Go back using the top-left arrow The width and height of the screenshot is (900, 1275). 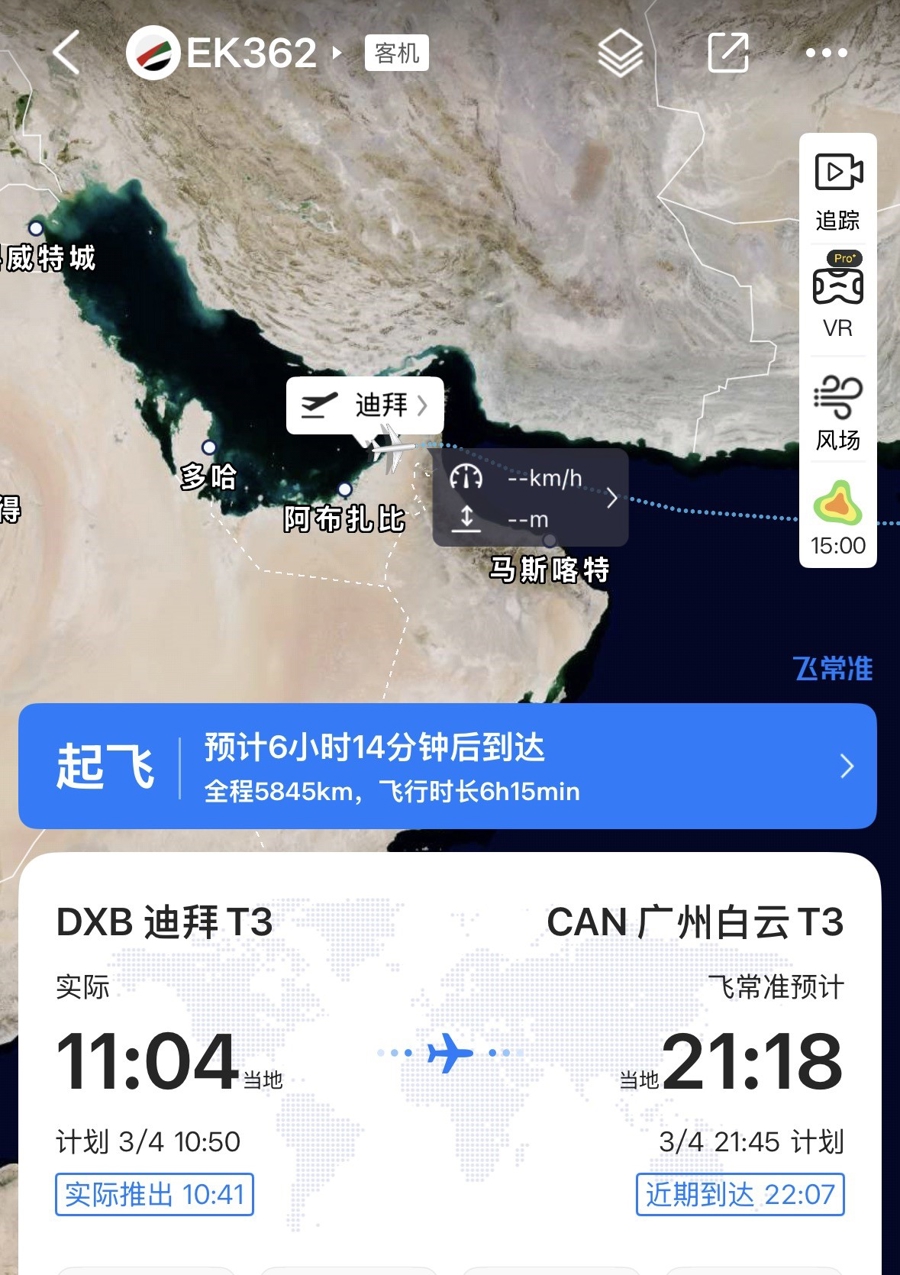66,52
